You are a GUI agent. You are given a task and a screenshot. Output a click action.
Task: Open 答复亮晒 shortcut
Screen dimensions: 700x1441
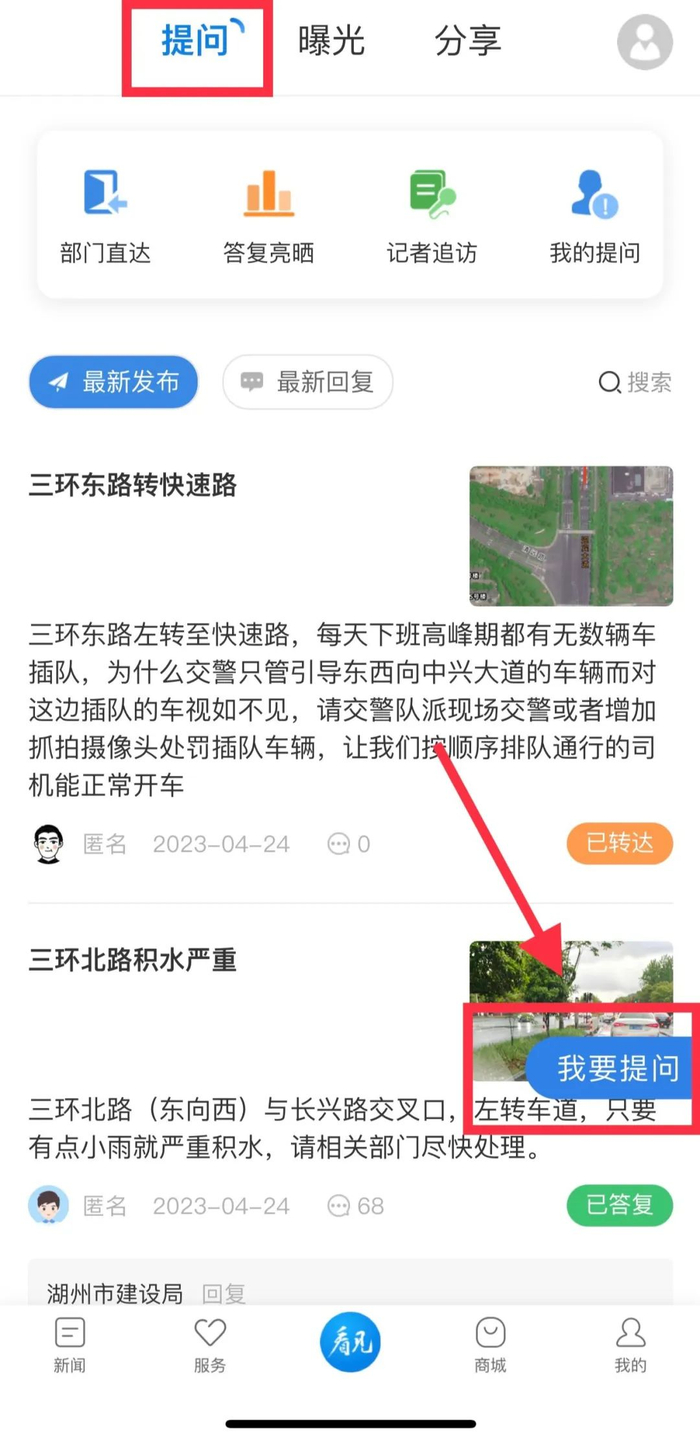(x=268, y=216)
